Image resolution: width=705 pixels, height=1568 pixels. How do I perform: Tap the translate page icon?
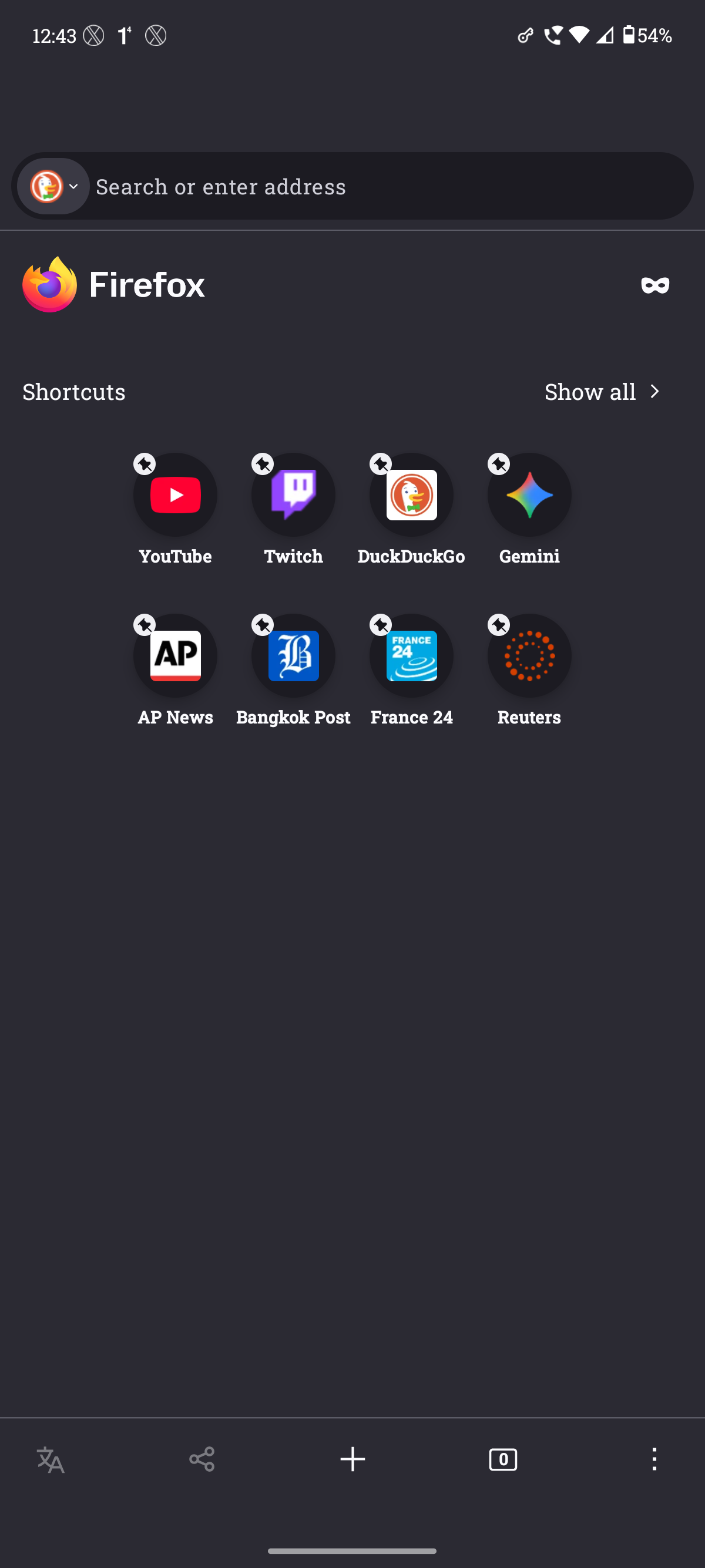pyautogui.click(x=51, y=1459)
